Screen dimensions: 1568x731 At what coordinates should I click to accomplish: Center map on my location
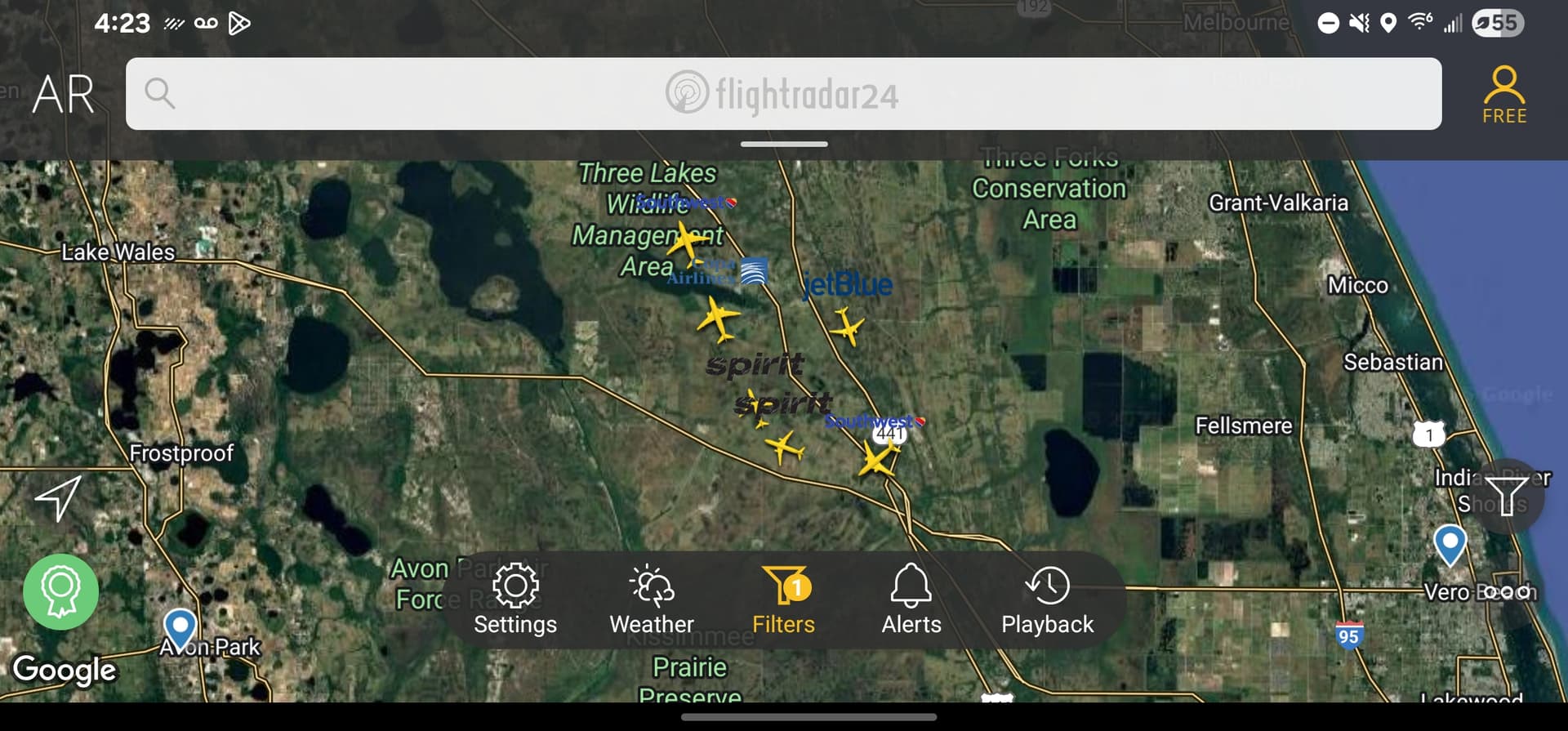click(58, 497)
